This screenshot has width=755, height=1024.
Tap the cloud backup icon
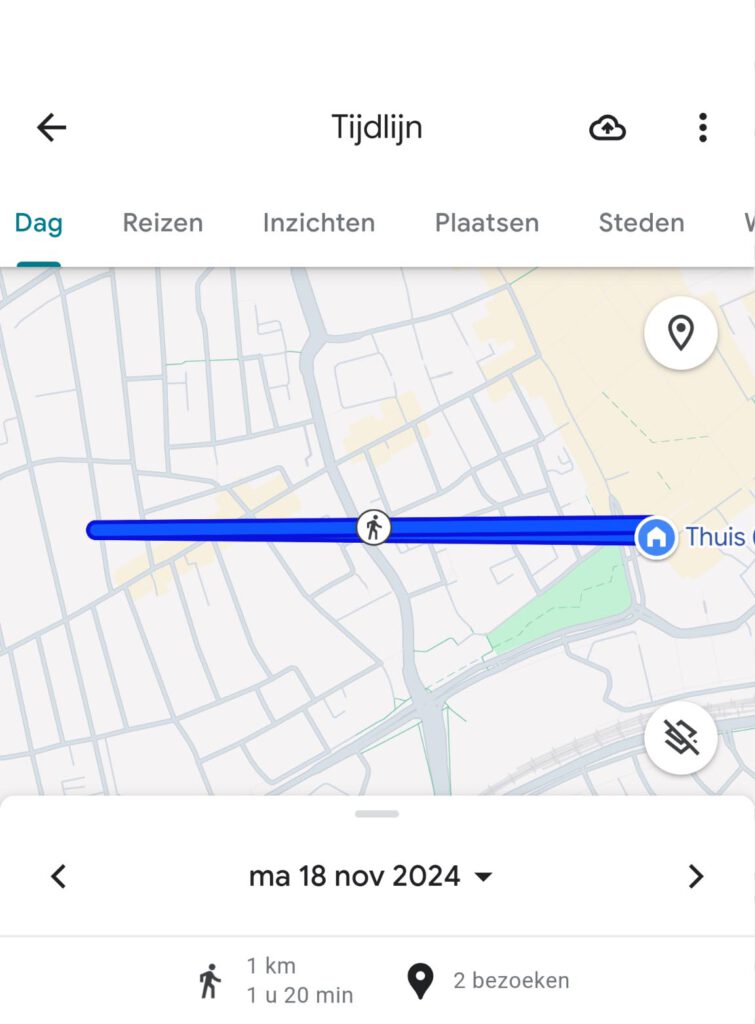(607, 127)
